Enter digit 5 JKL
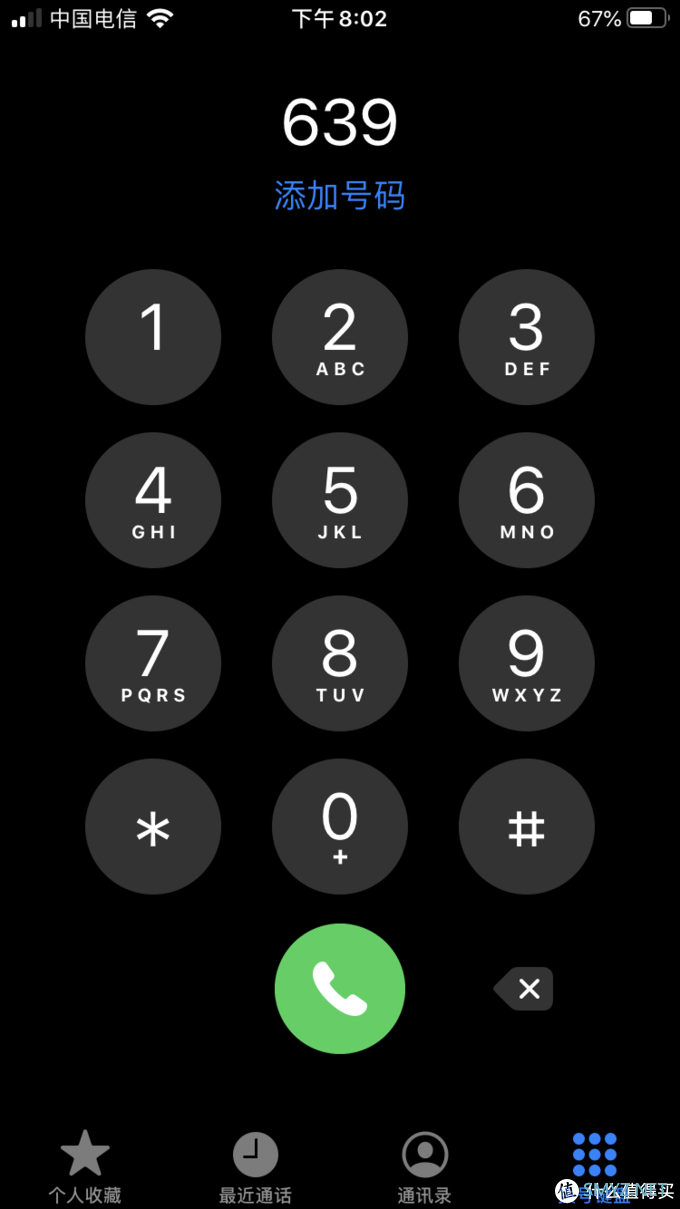 coord(340,500)
